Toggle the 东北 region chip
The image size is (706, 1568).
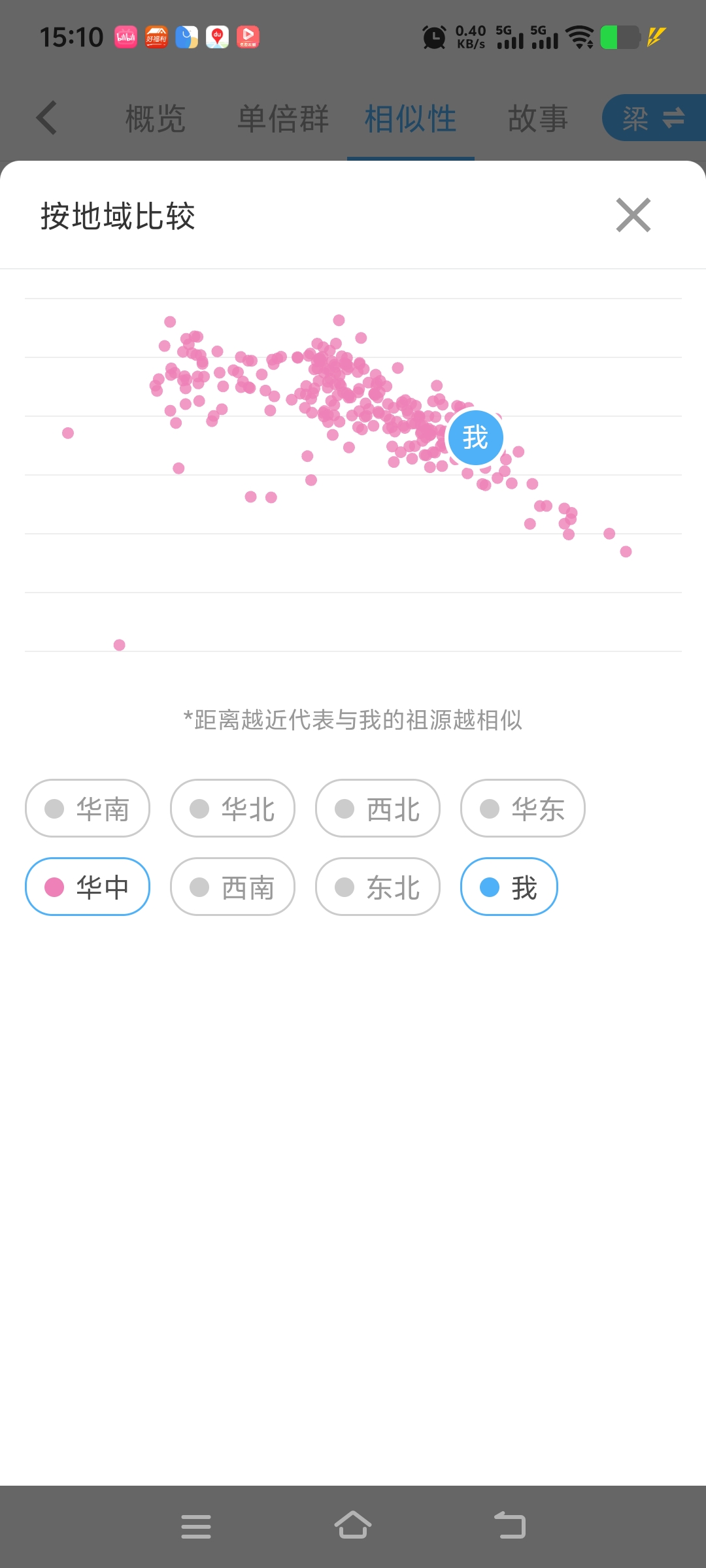click(378, 887)
